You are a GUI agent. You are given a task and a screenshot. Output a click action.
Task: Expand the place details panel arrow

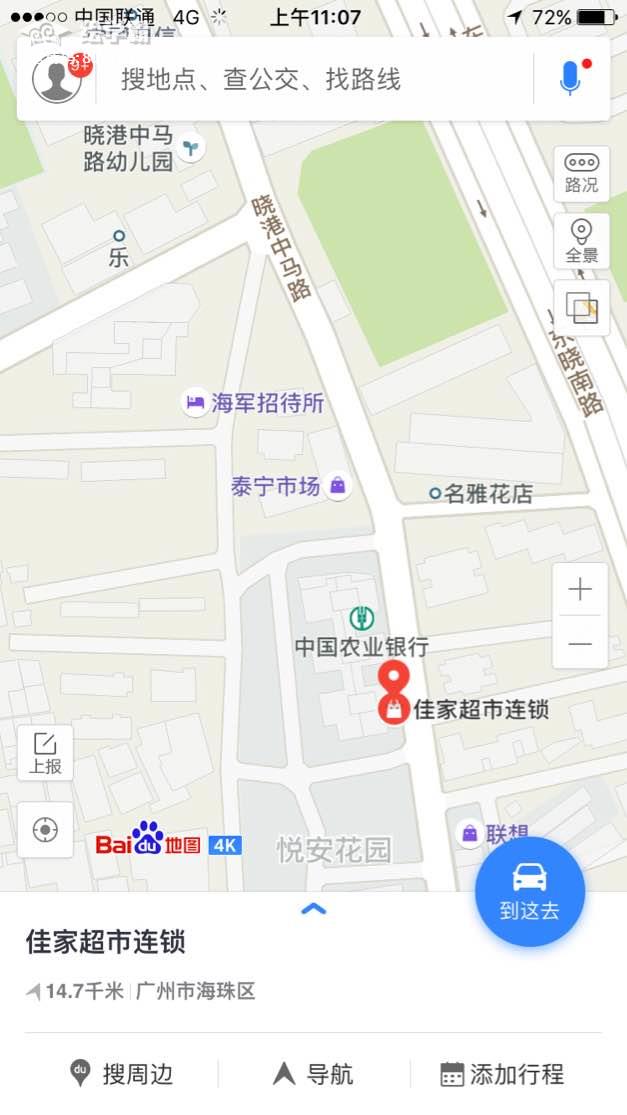[314, 909]
